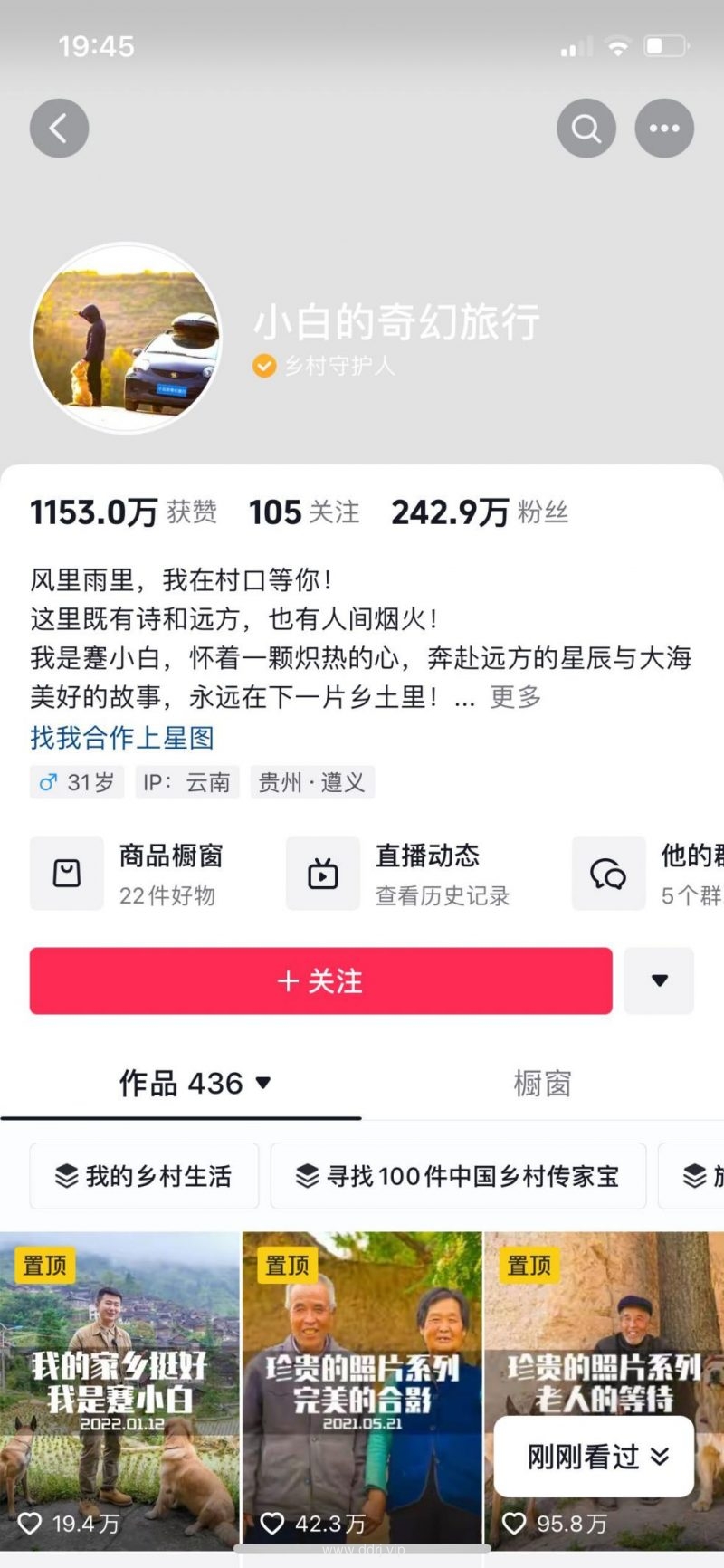Open the 找我合作上星图 link

(122, 738)
